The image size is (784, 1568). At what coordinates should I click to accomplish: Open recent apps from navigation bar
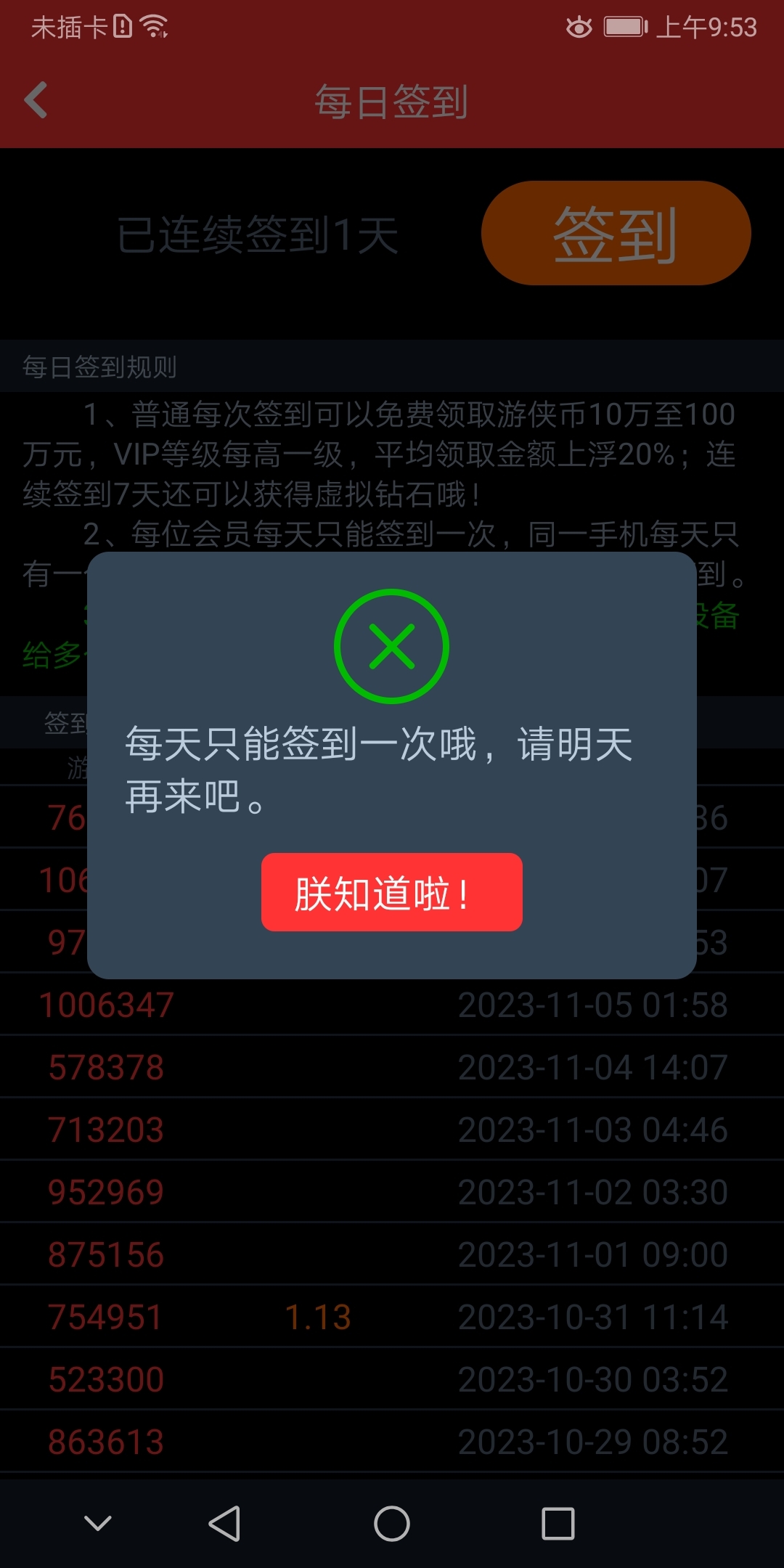tap(558, 1523)
